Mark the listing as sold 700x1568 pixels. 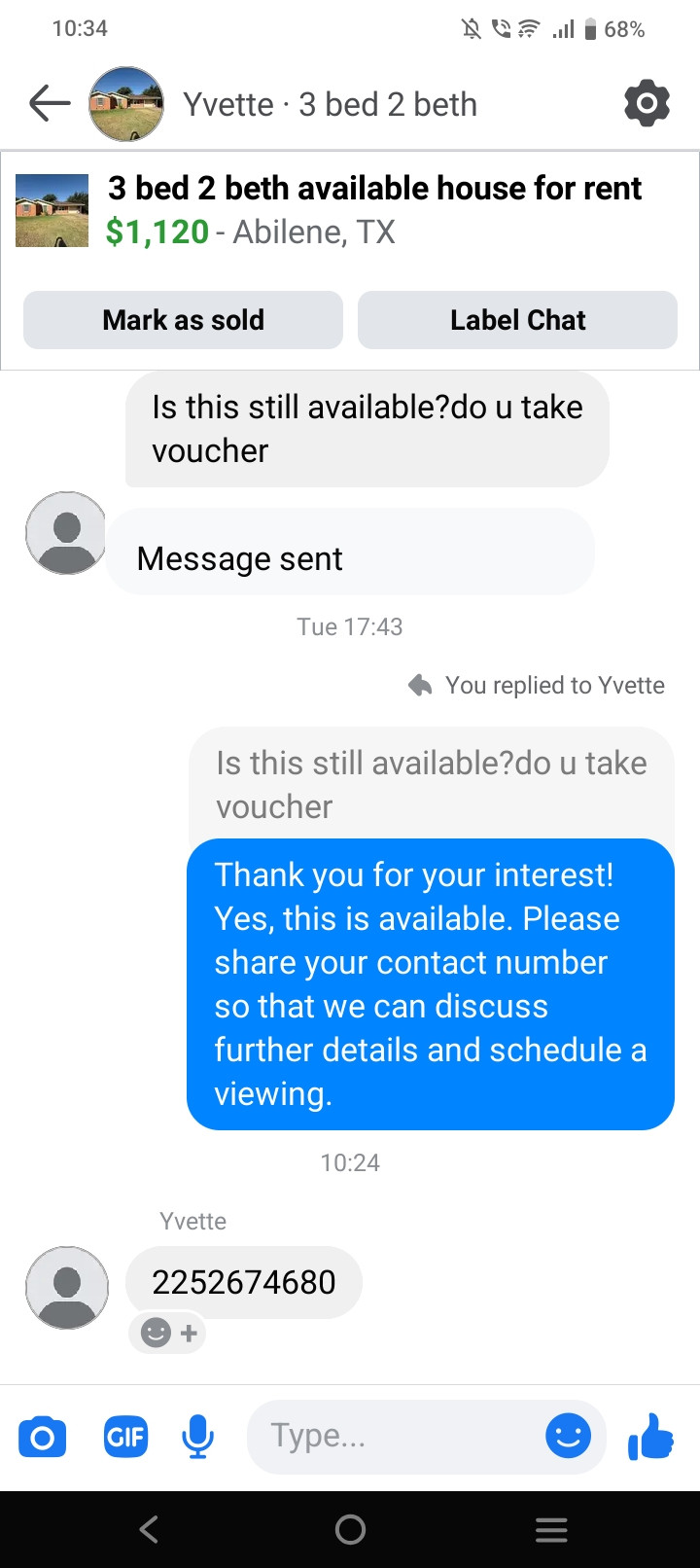[183, 320]
